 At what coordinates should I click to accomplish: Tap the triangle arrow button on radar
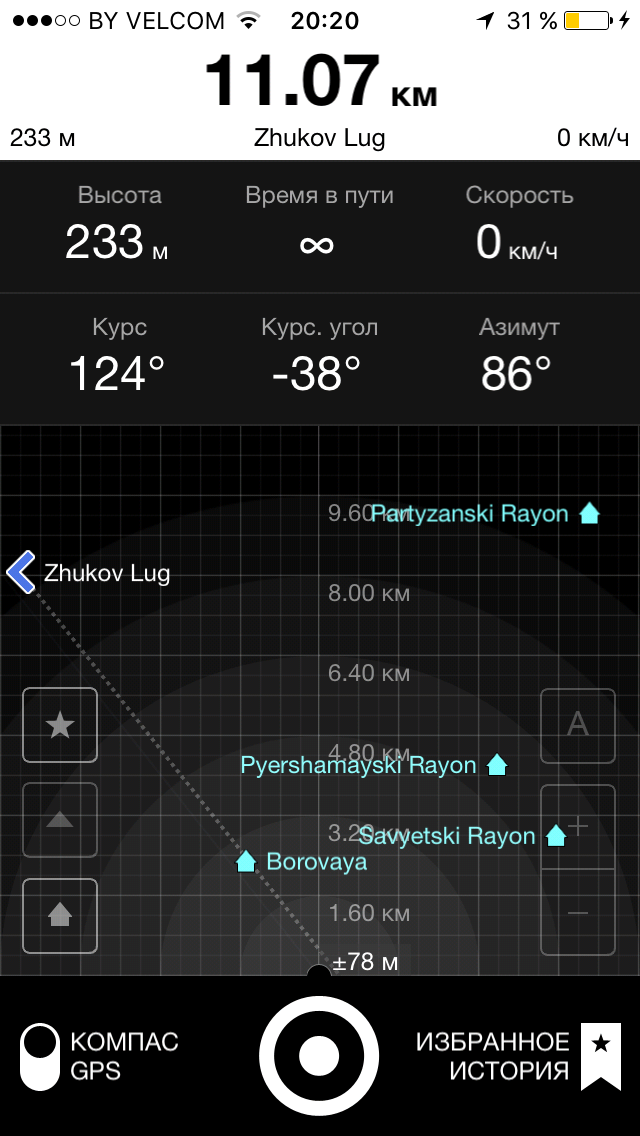(x=60, y=820)
